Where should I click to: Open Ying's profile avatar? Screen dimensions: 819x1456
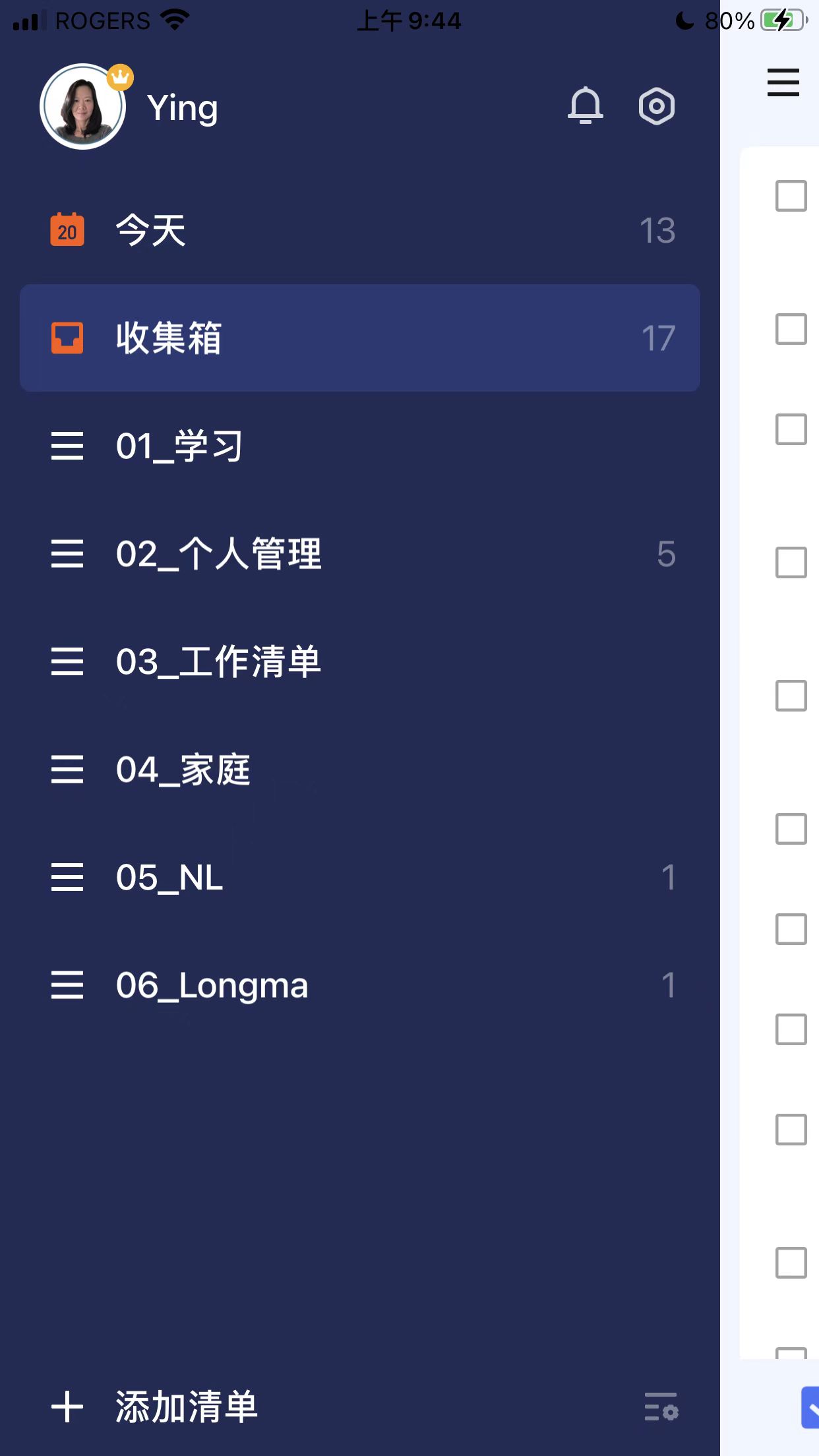click(82, 106)
